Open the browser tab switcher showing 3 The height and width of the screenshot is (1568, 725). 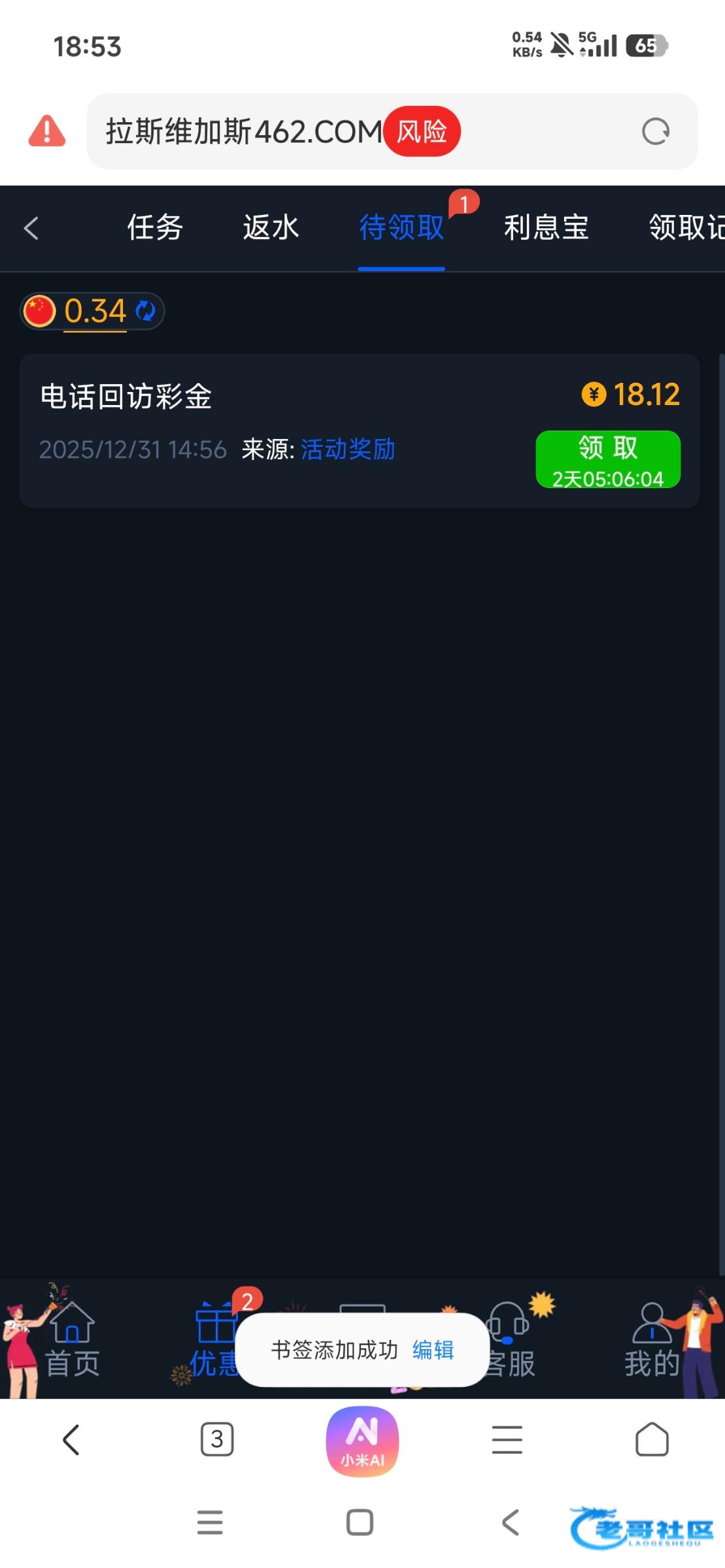click(x=217, y=1439)
